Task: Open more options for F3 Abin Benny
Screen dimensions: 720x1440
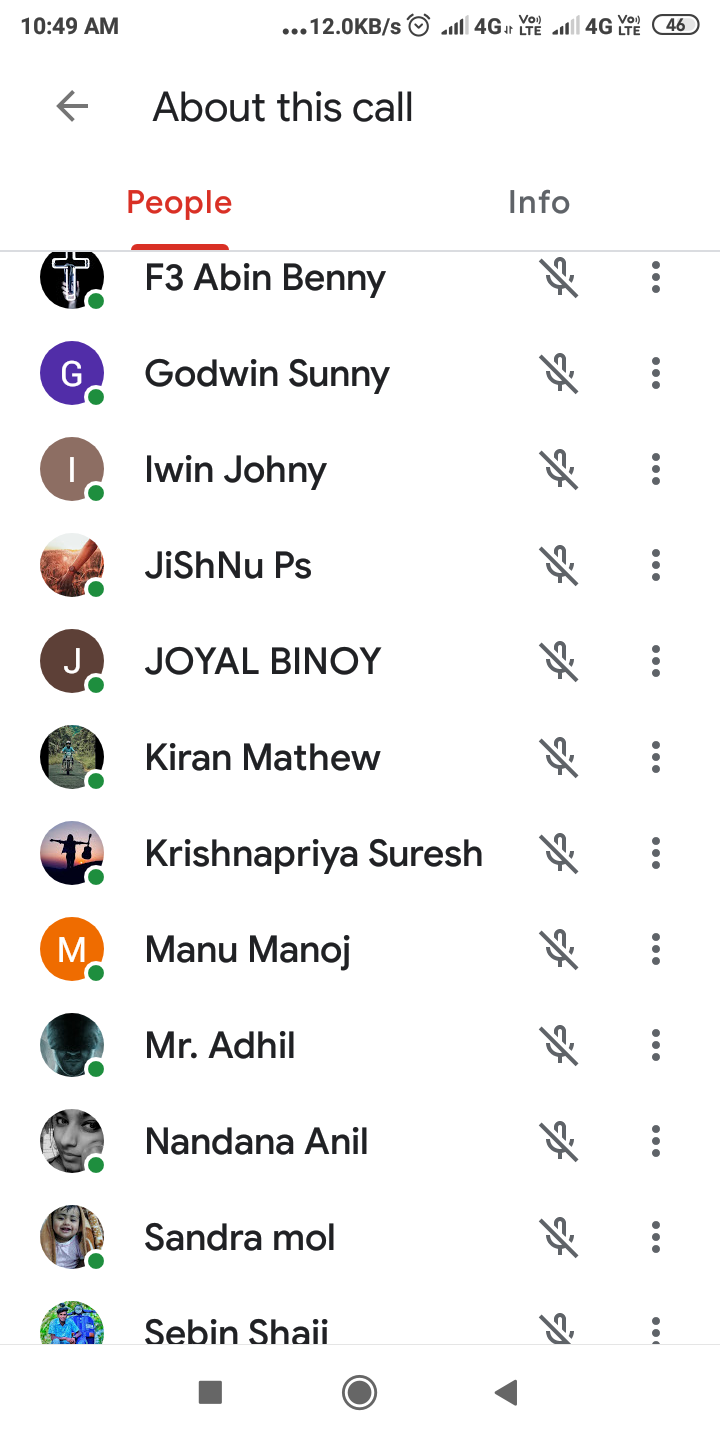Action: pos(656,277)
